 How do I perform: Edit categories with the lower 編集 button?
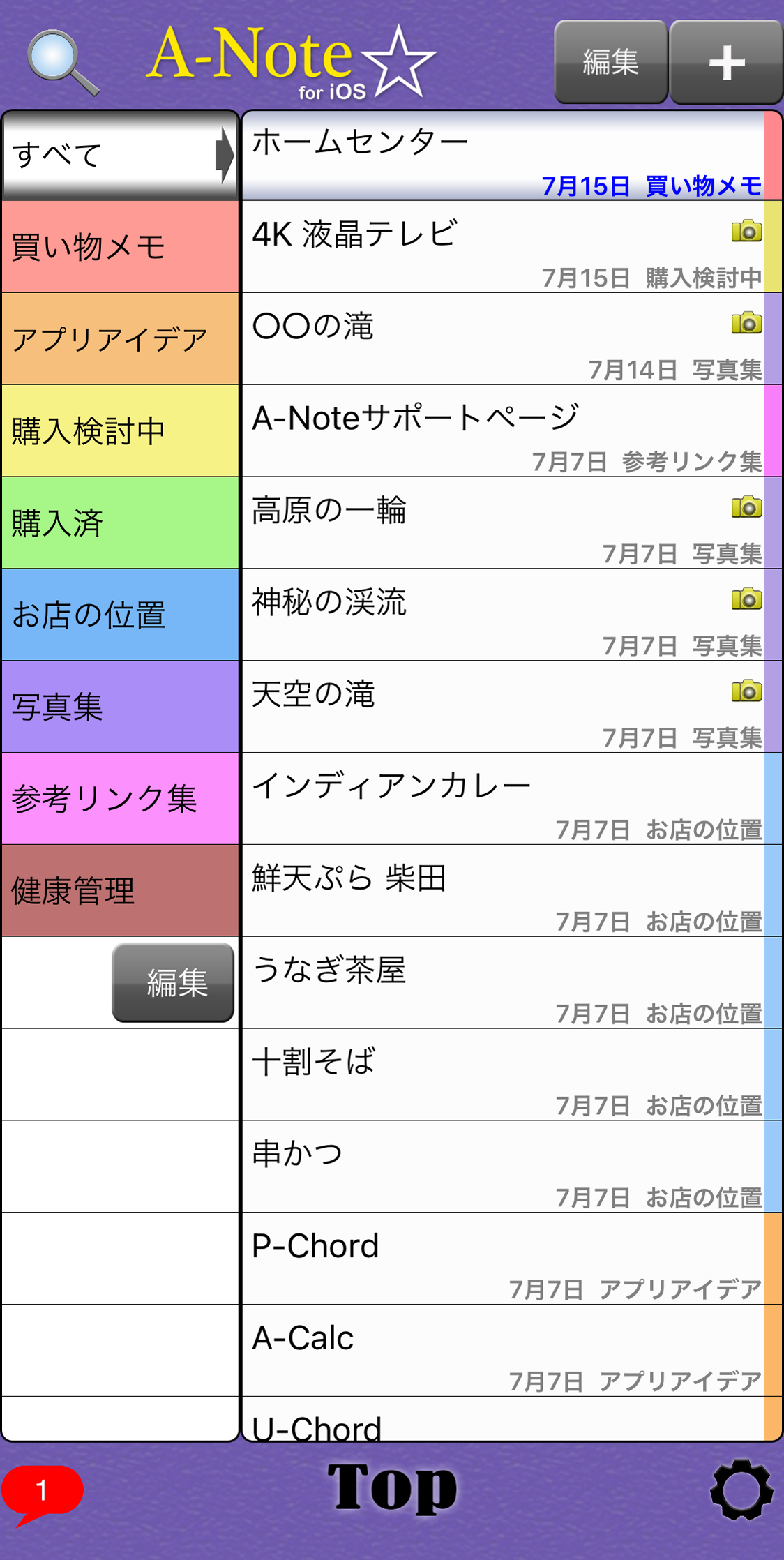click(x=173, y=982)
